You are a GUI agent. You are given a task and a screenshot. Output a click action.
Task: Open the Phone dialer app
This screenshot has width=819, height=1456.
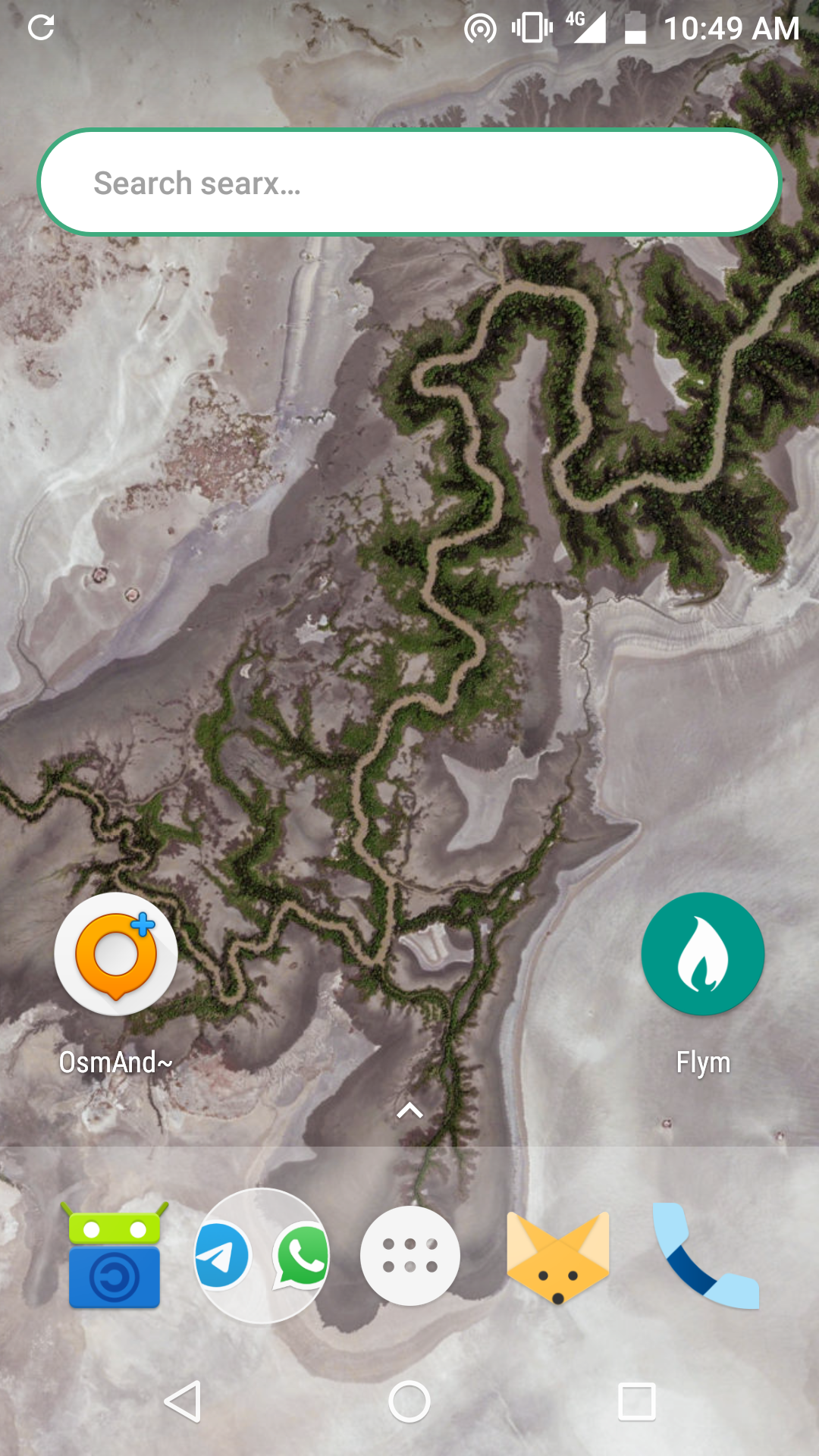705,1256
